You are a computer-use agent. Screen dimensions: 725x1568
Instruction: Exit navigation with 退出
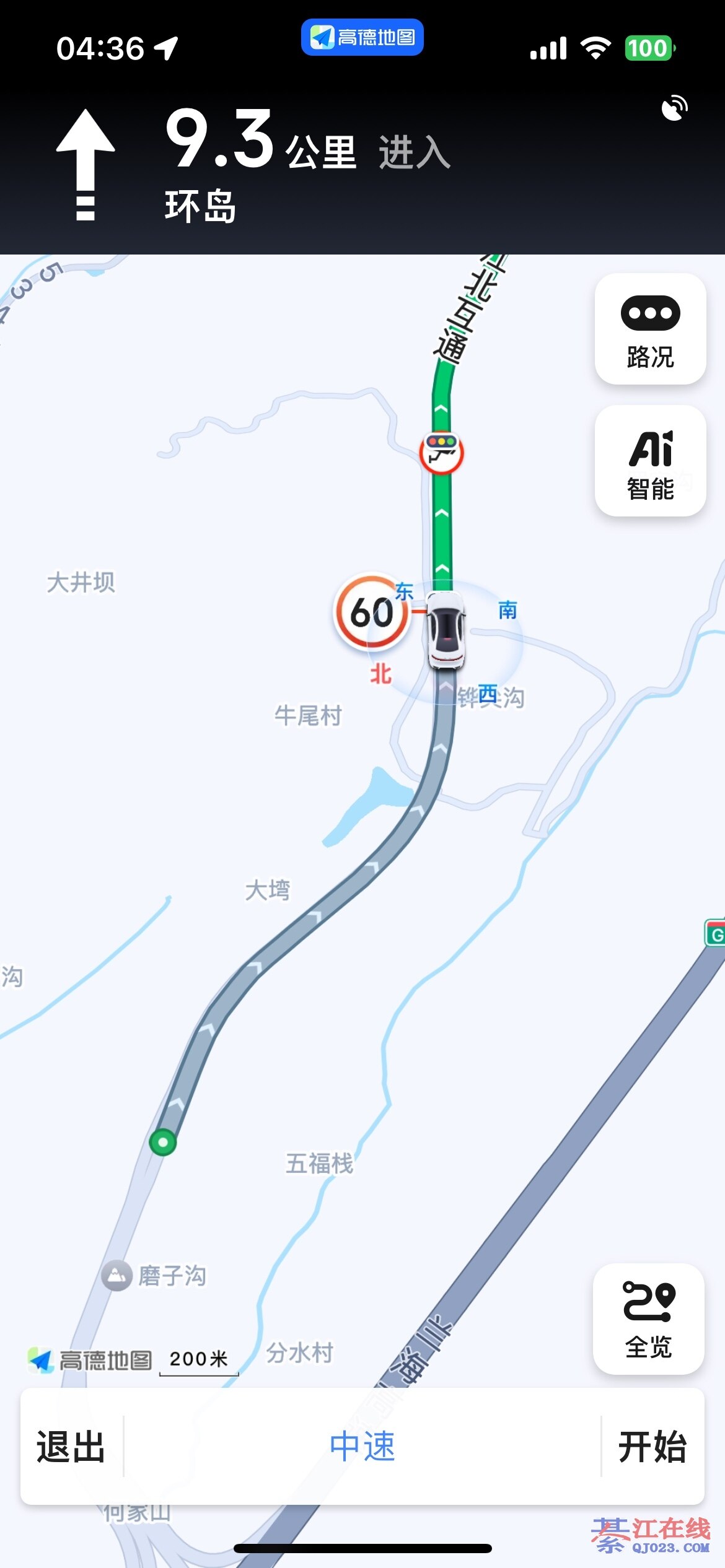pos(71,1447)
